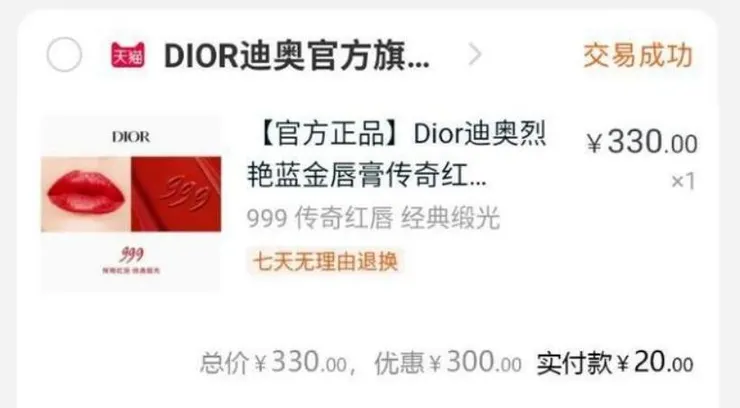The image size is (740, 408).
Task: Open the DIOR迪奥官方旗舰店 store page
Action: point(297,56)
